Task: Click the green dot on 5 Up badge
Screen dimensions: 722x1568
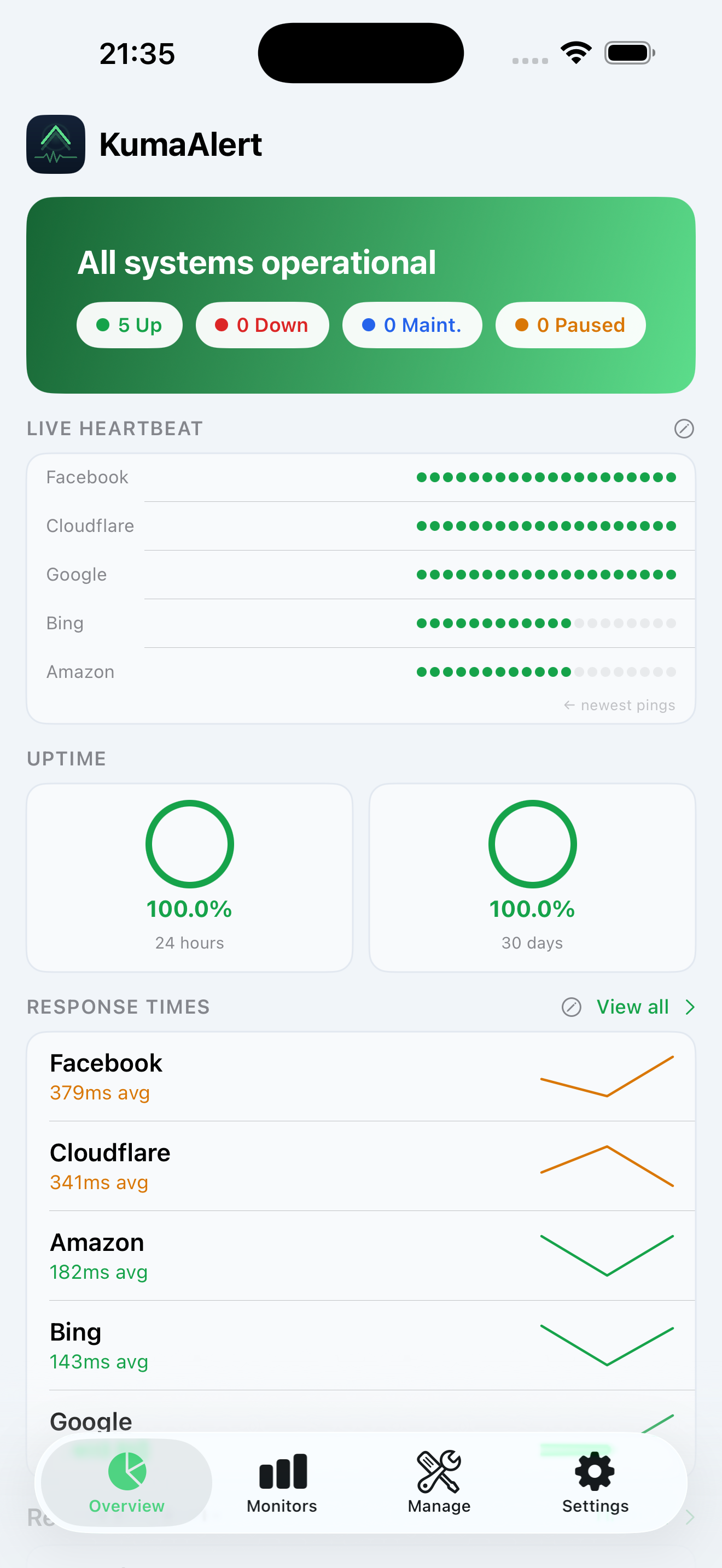Action: click(x=103, y=325)
